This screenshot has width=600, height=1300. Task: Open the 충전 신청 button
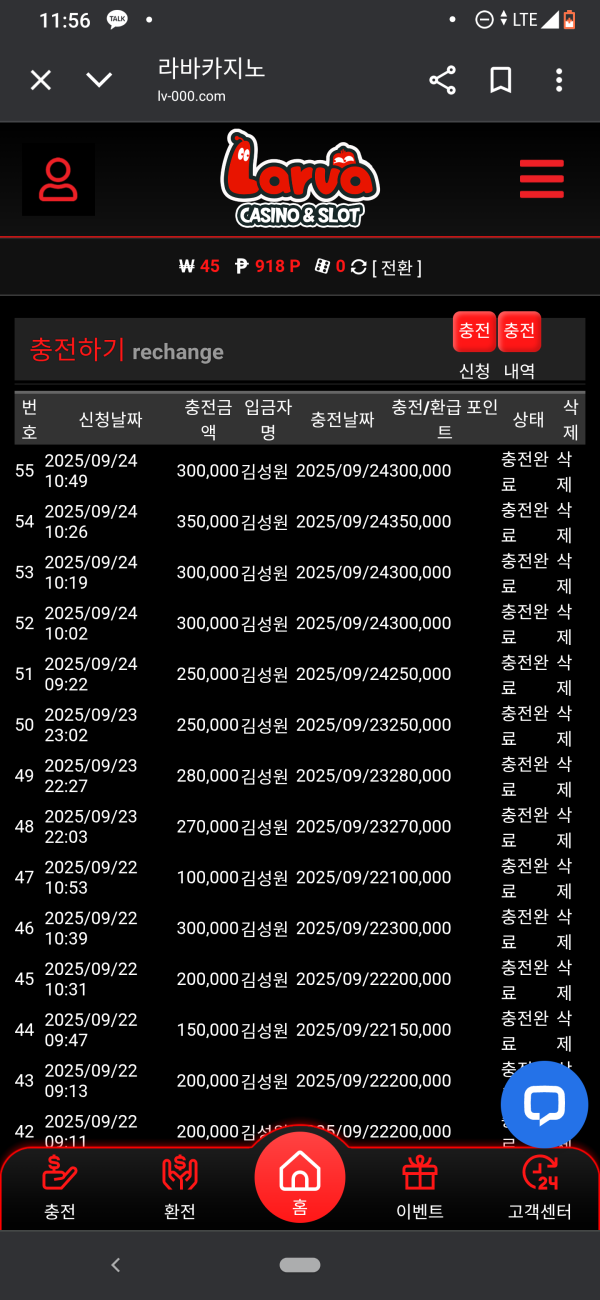click(474, 333)
